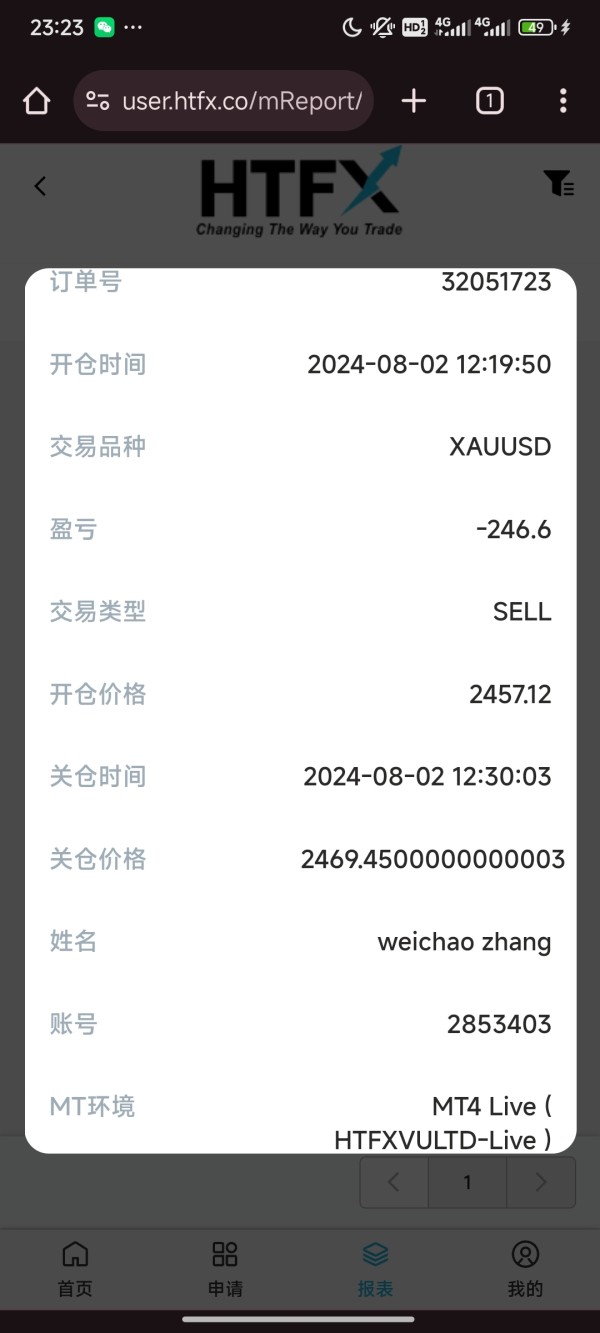Switch to the 我的 tab
Image resolution: width=600 pixels, height=1333 pixels.
tap(525, 1269)
